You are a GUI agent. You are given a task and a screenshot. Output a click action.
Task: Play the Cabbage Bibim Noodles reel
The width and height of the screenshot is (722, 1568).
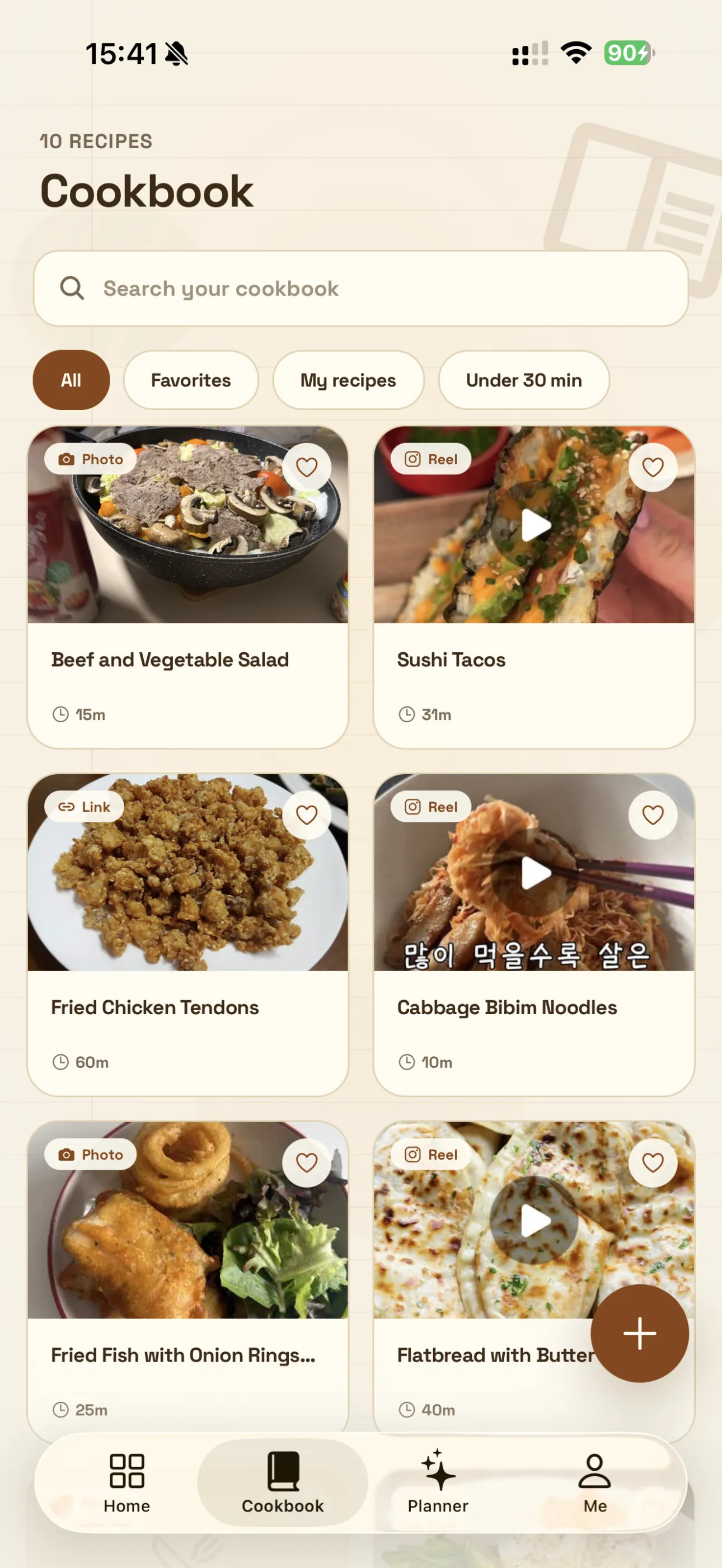coord(535,873)
